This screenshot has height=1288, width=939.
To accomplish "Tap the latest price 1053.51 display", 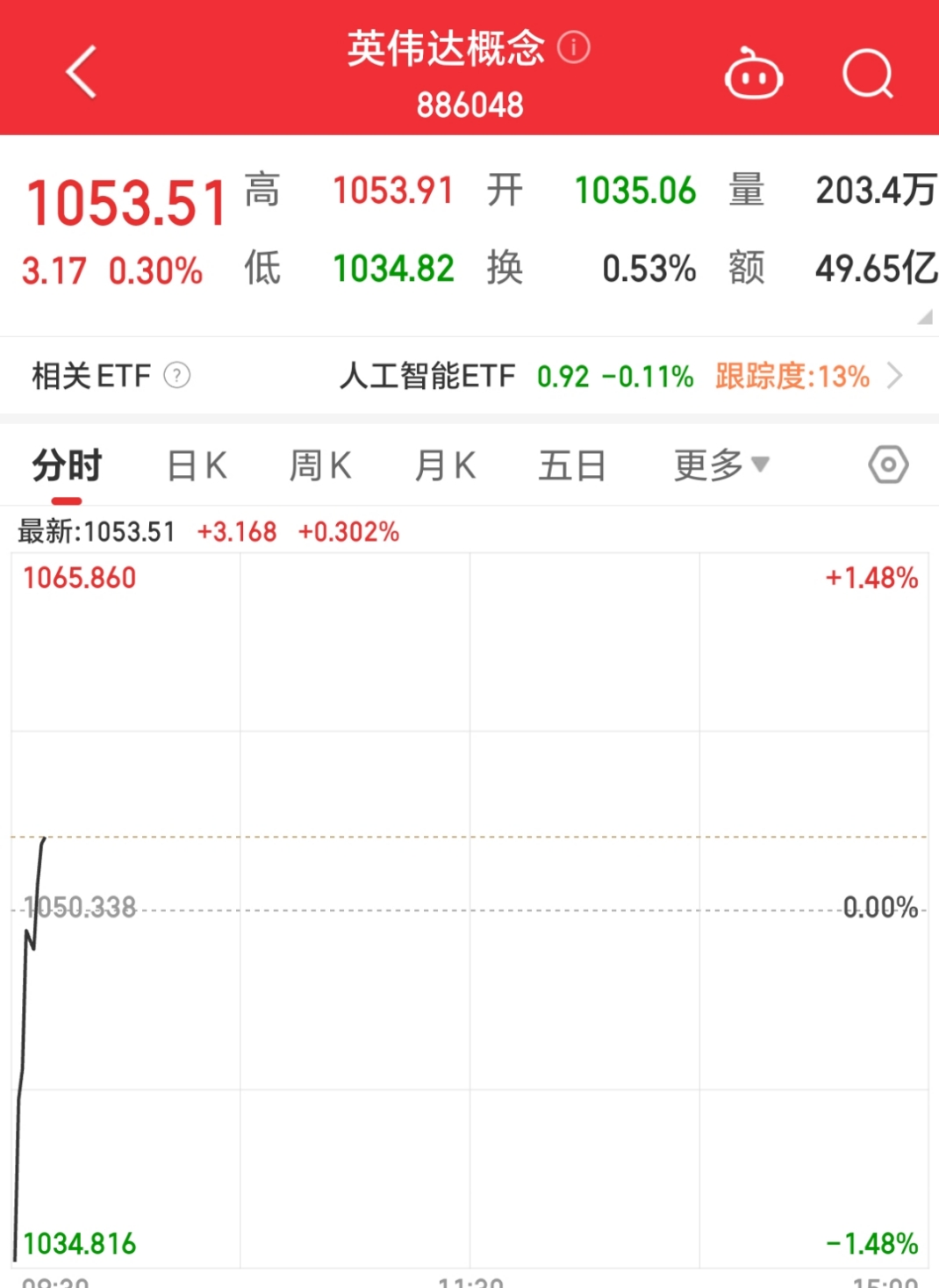I will pos(125,200).
